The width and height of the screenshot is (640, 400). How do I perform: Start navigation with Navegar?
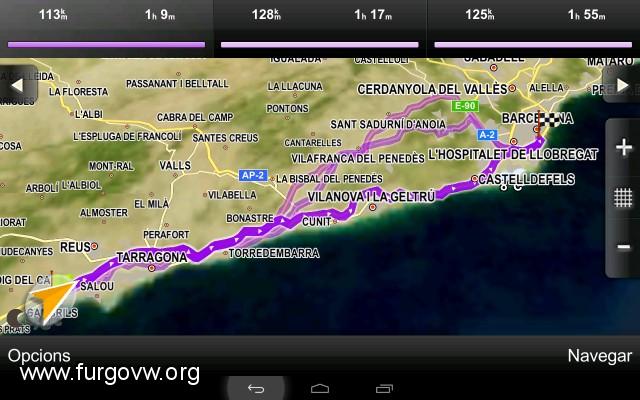[599, 355]
